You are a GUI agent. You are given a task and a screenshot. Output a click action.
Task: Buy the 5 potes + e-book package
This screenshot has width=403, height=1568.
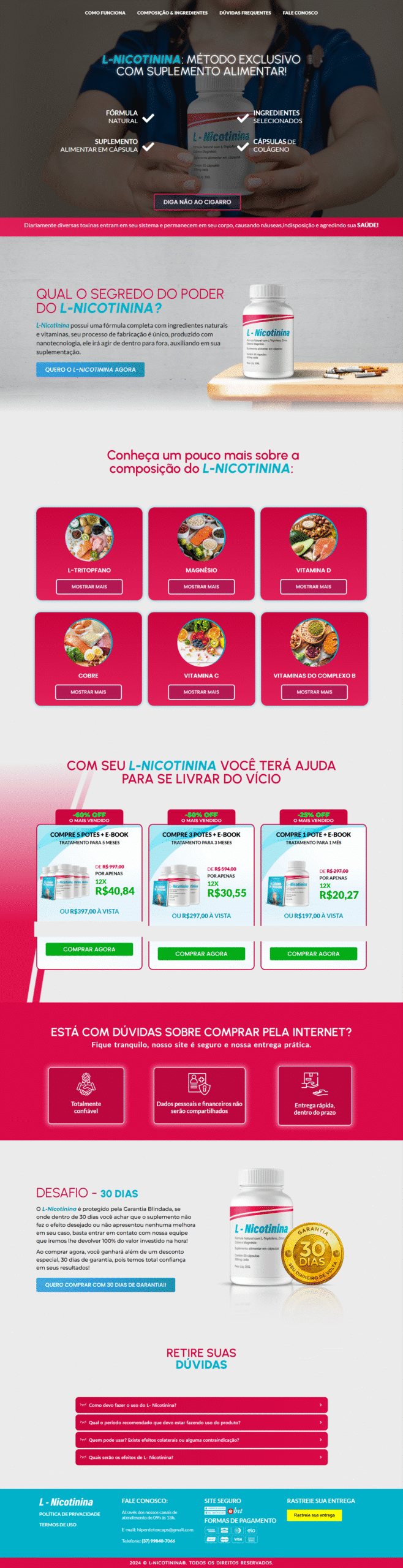(x=89, y=949)
